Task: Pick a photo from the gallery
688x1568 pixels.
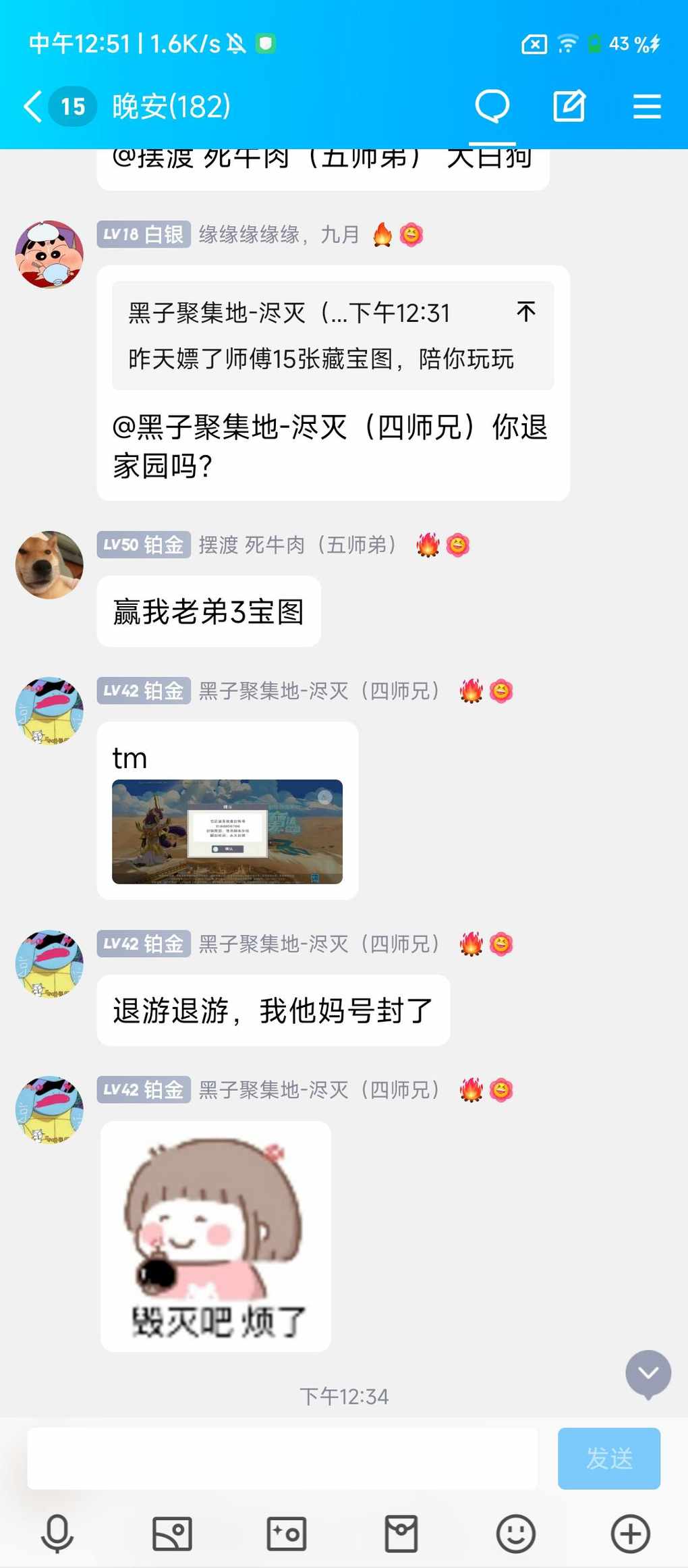Action: pos(172,1534)
